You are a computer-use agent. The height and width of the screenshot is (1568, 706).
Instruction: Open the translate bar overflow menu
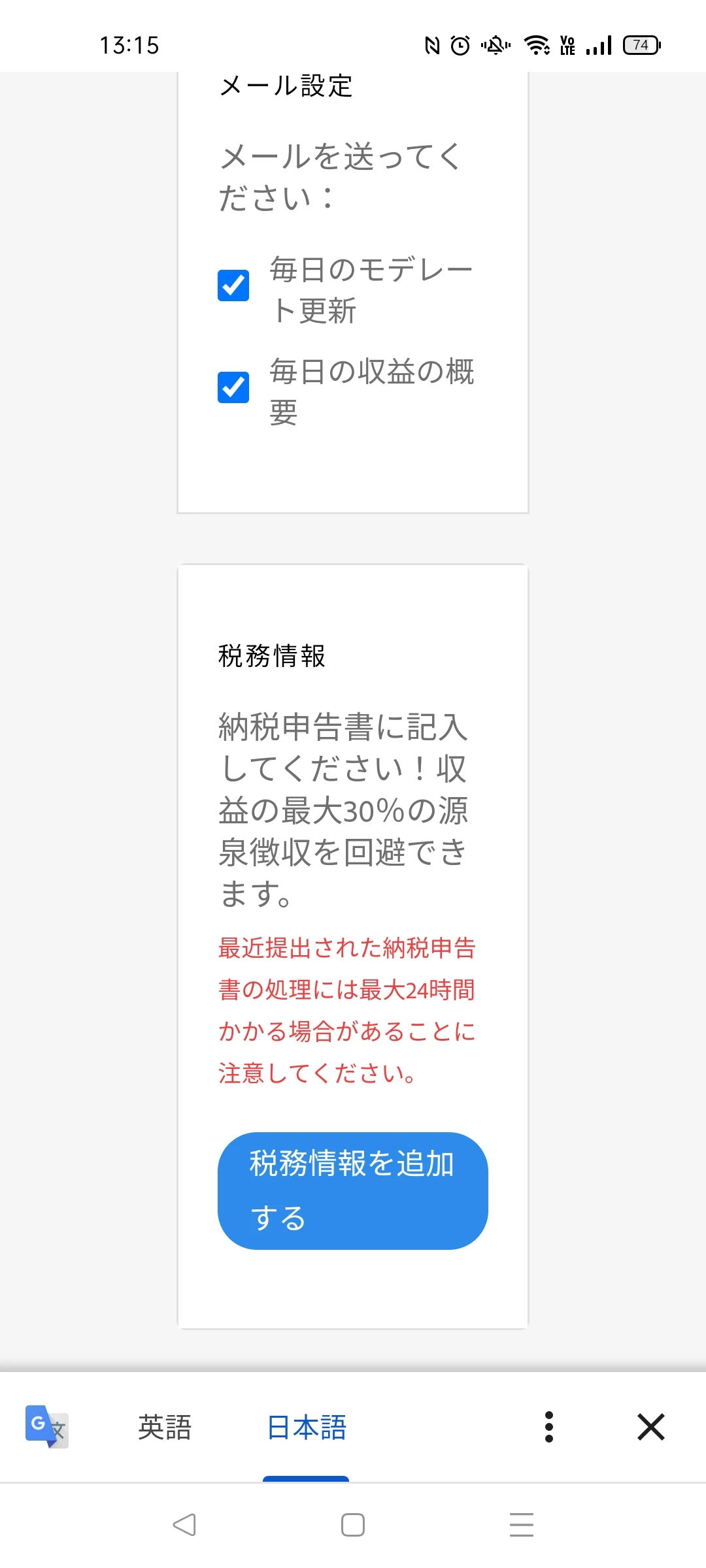[x=549, y=1427]
